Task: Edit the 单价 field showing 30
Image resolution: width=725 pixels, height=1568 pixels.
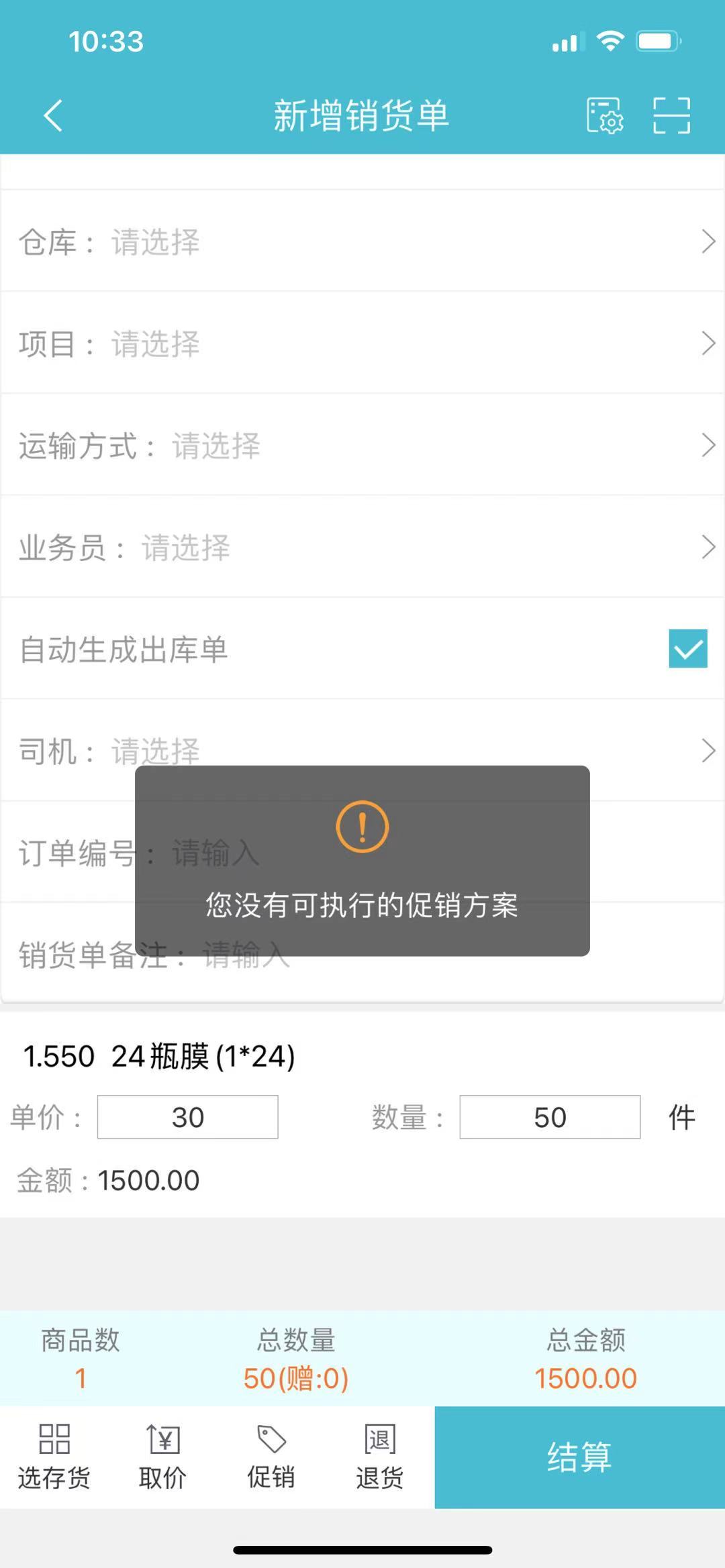Action: click(x=187, y=1117)
